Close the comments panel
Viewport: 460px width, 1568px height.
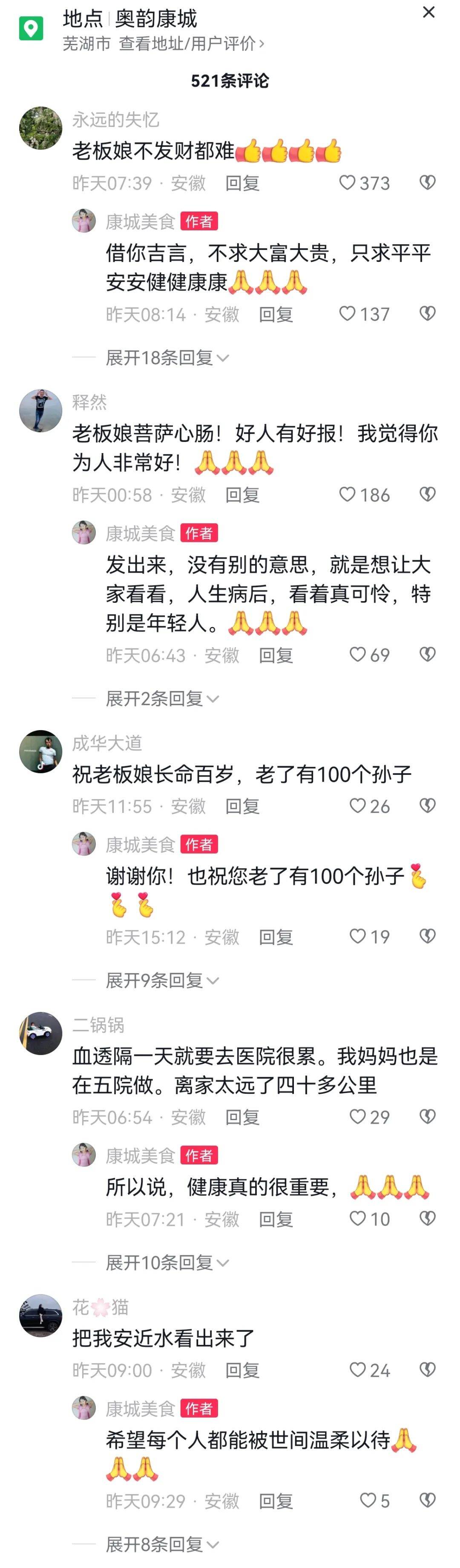point(428,12)
